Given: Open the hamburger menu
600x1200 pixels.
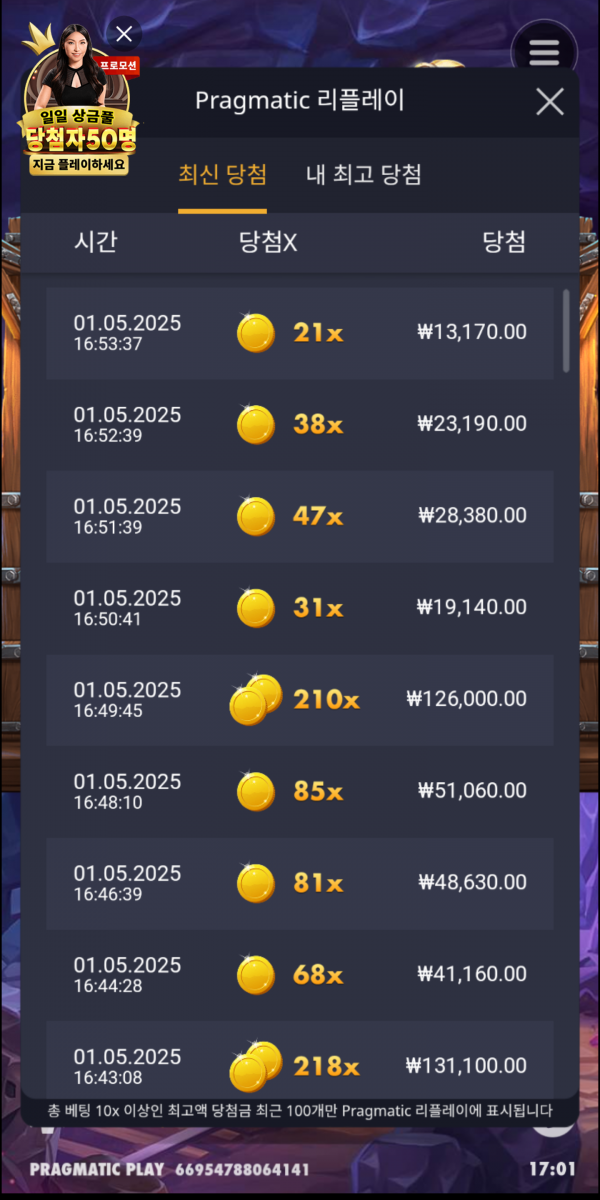Looking at the screenshot, I should (x=544, y=51).
